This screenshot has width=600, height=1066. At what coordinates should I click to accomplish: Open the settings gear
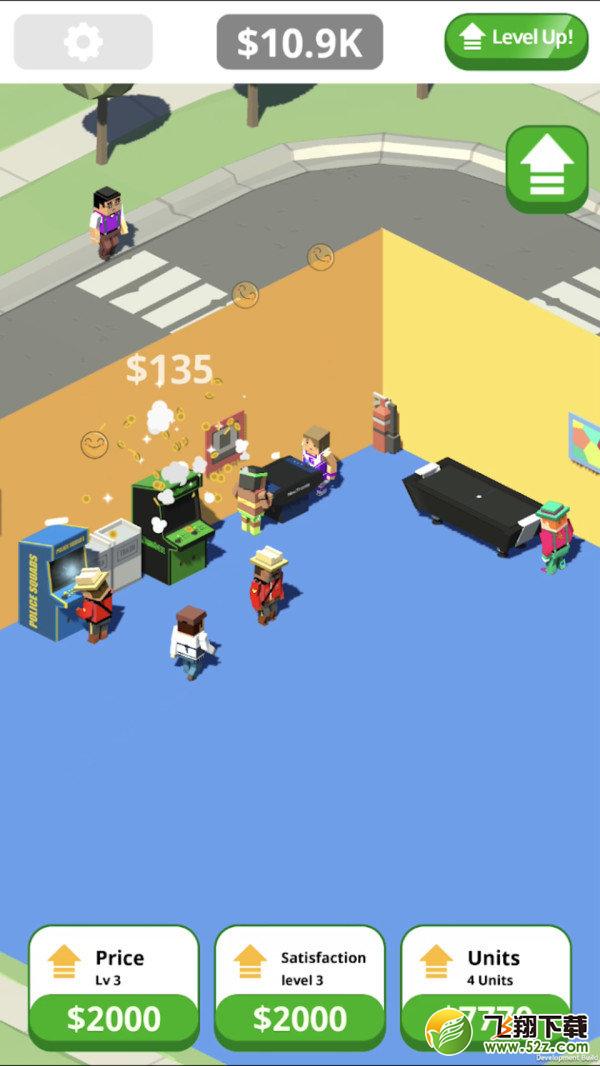83,41
